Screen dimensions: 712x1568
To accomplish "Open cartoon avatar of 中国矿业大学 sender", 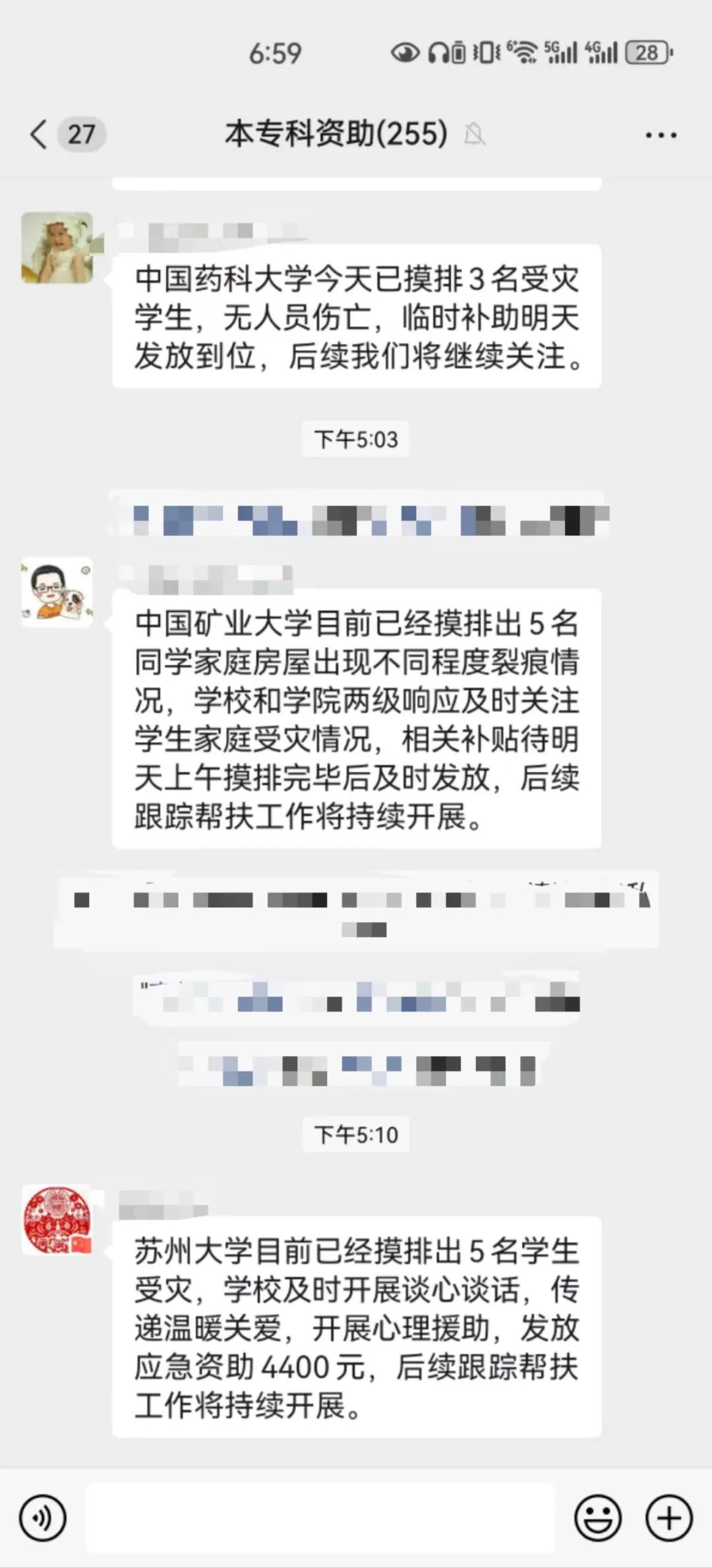I will coord(57,592).
